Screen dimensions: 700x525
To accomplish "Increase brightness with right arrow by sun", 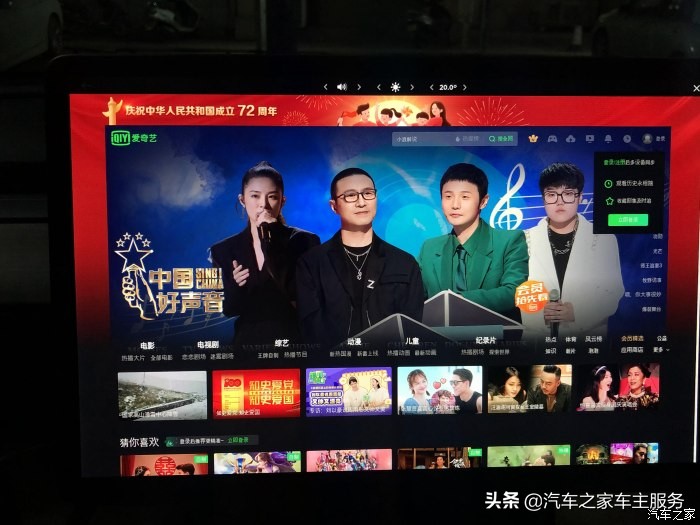I will (414, 87).
